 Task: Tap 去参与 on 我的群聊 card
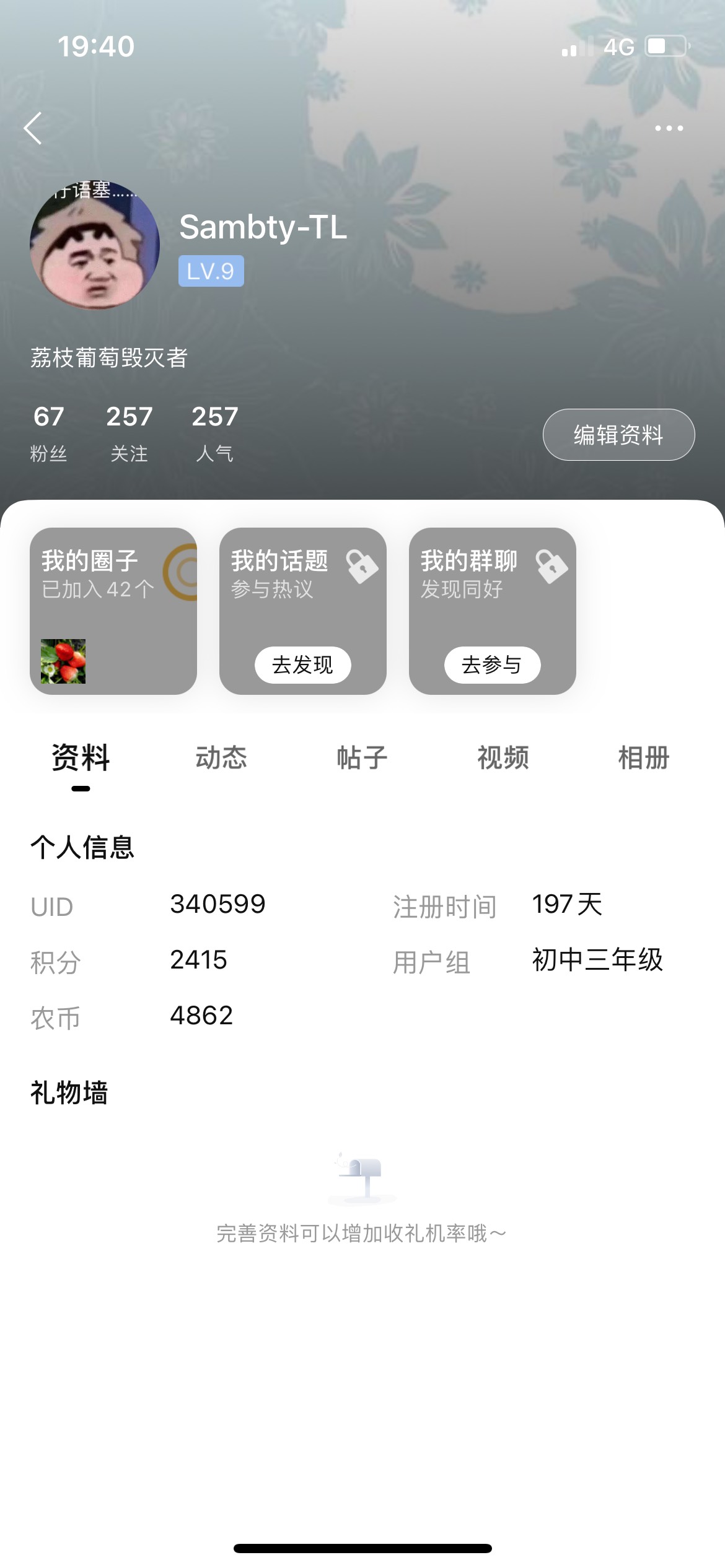pos(493,665)
